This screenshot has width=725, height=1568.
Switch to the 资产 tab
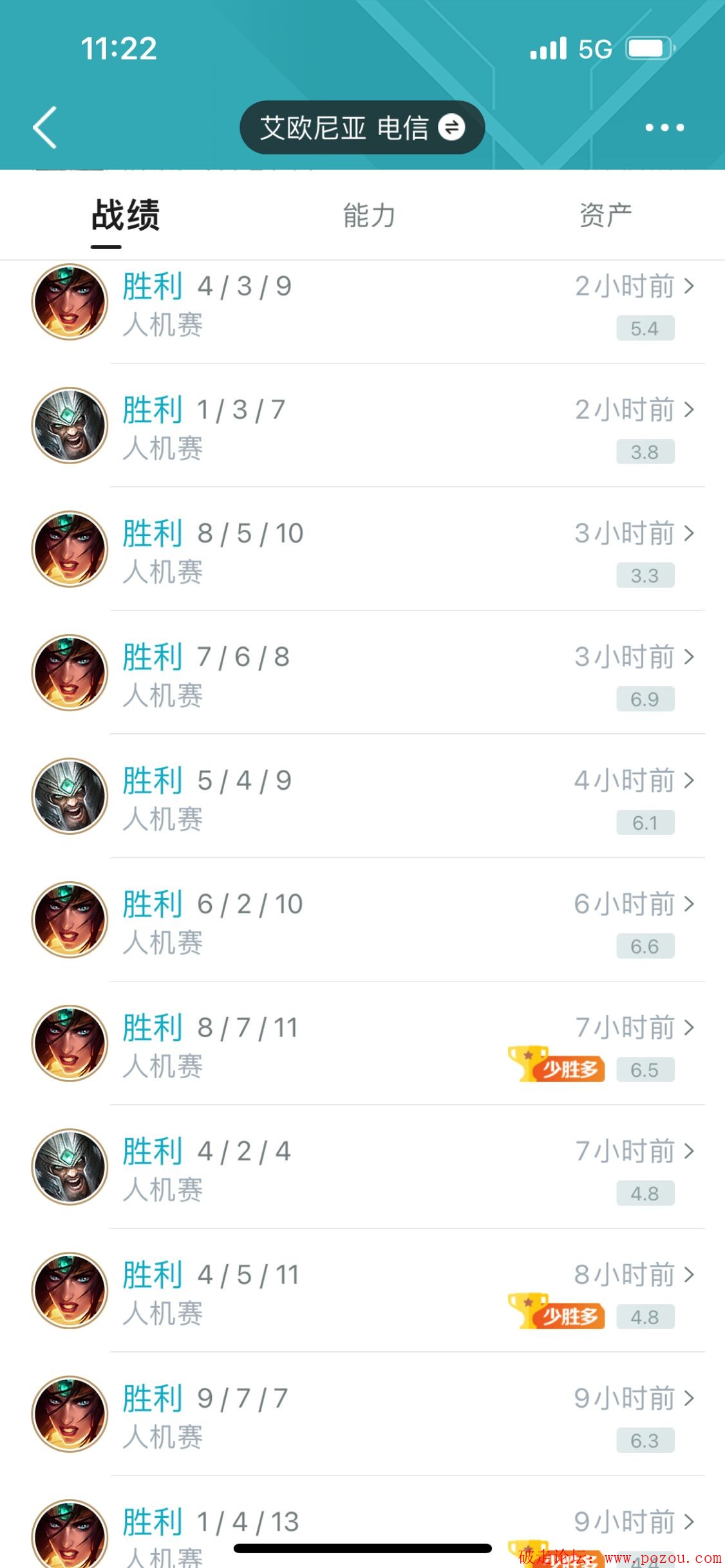point(605,216)
